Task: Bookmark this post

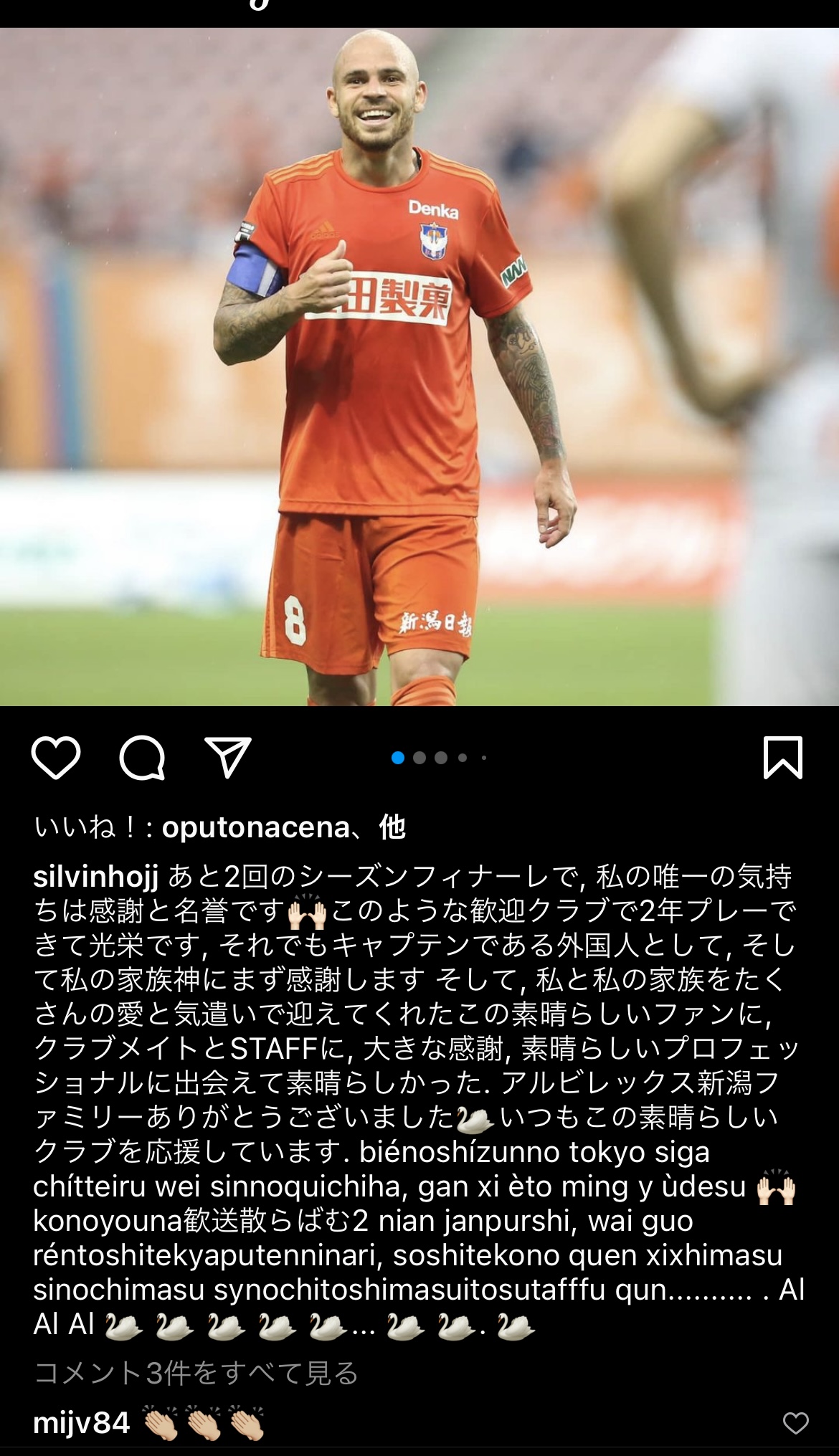Action: (x=782, y=757)
